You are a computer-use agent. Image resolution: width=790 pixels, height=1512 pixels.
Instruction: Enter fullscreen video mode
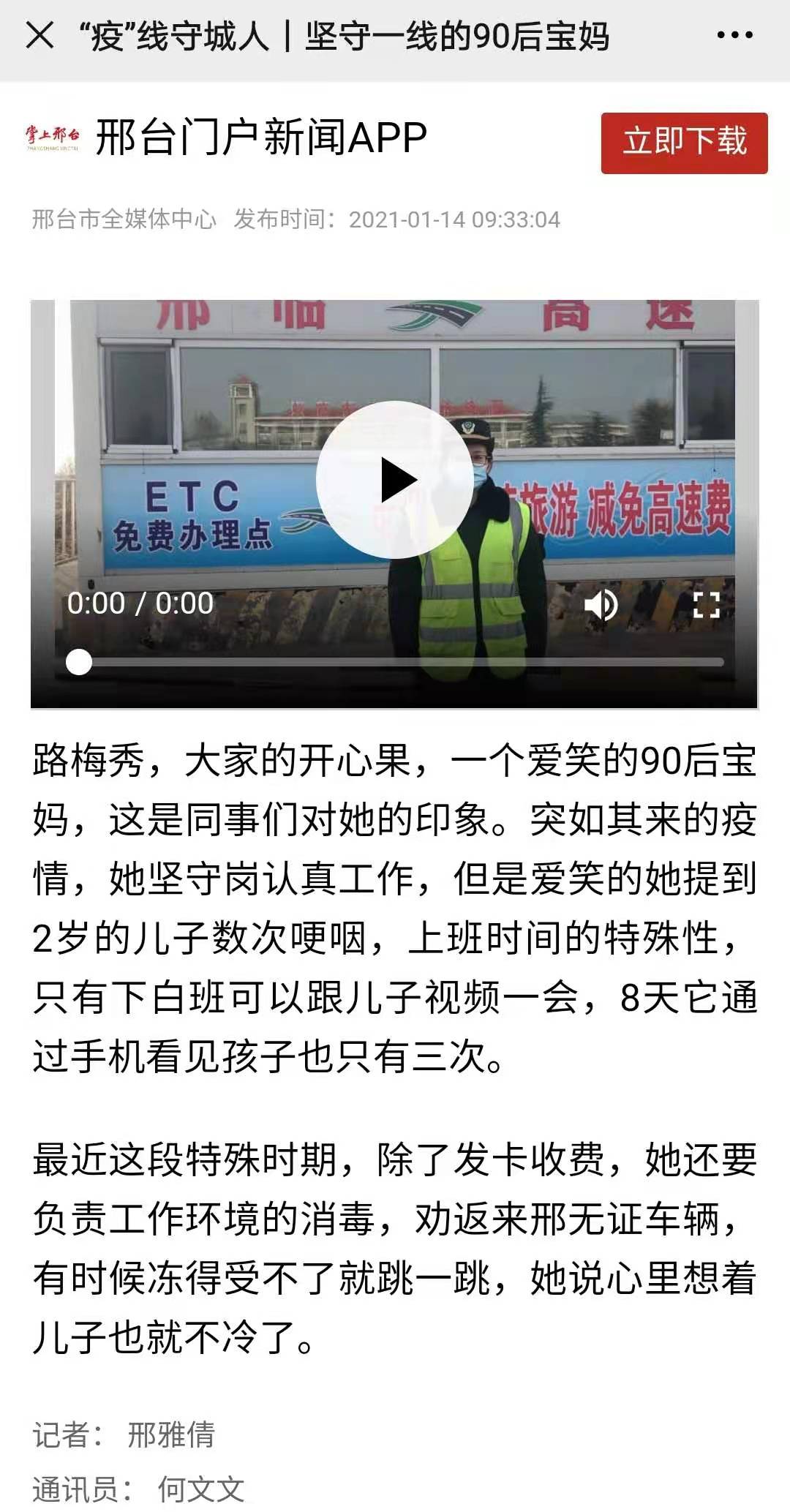(706, 605)
